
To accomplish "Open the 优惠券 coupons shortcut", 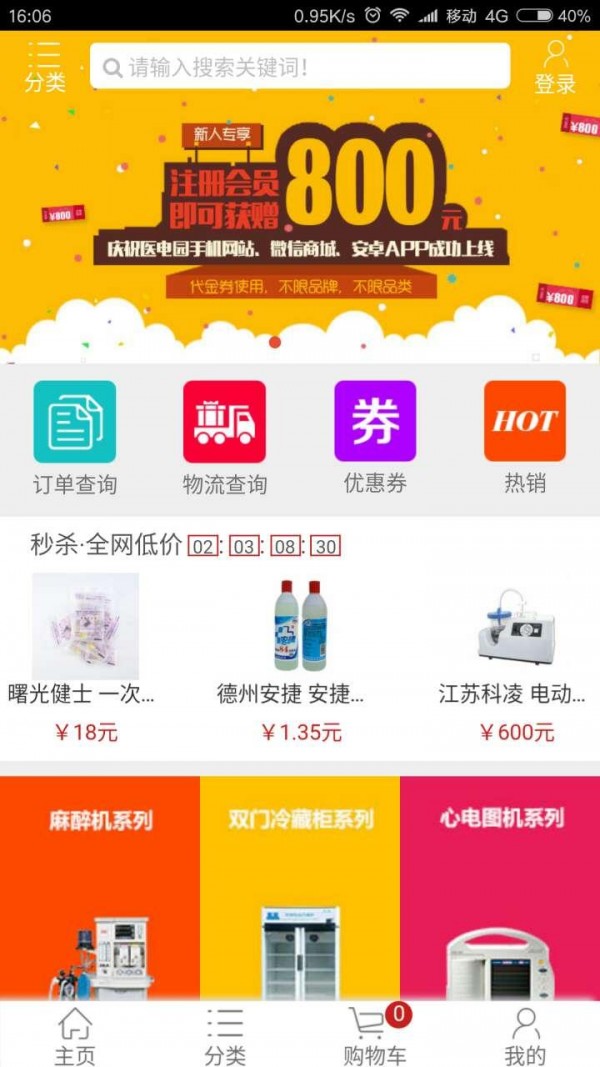I will pos(375,437).
